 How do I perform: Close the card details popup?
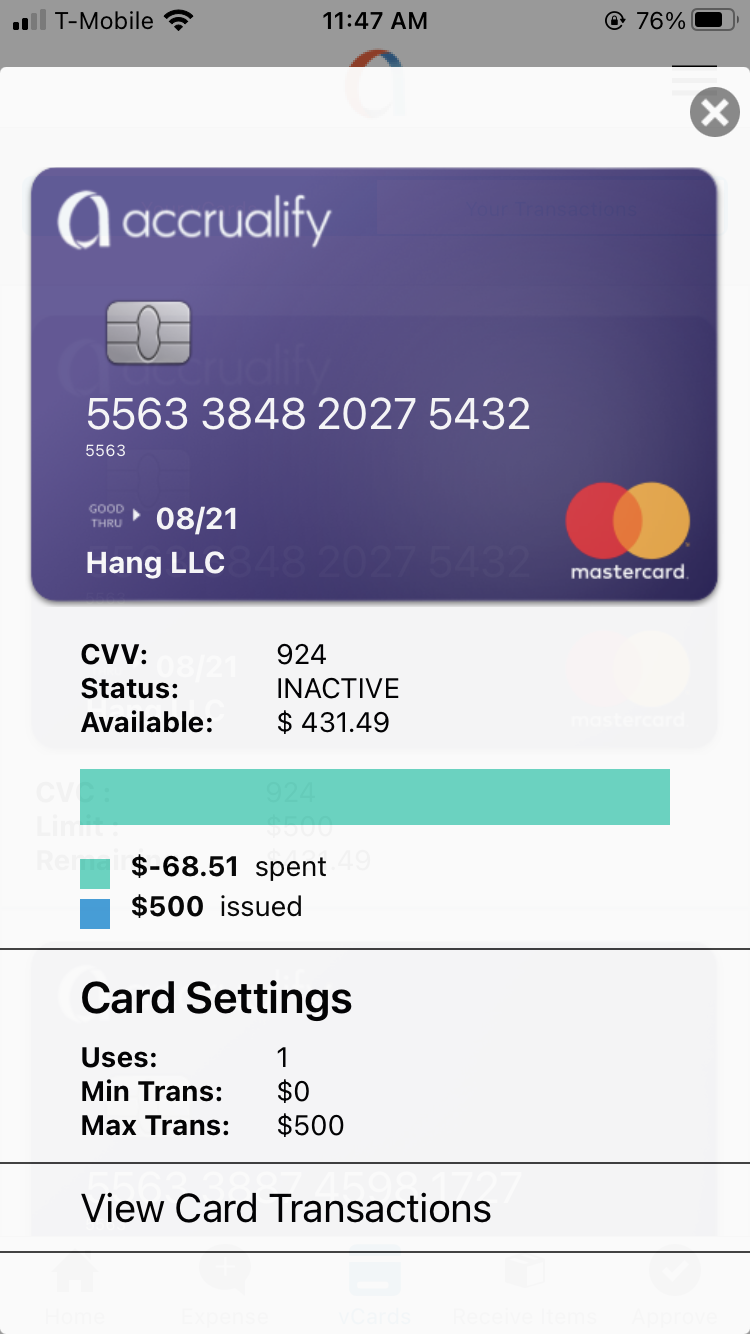(714, 113)
